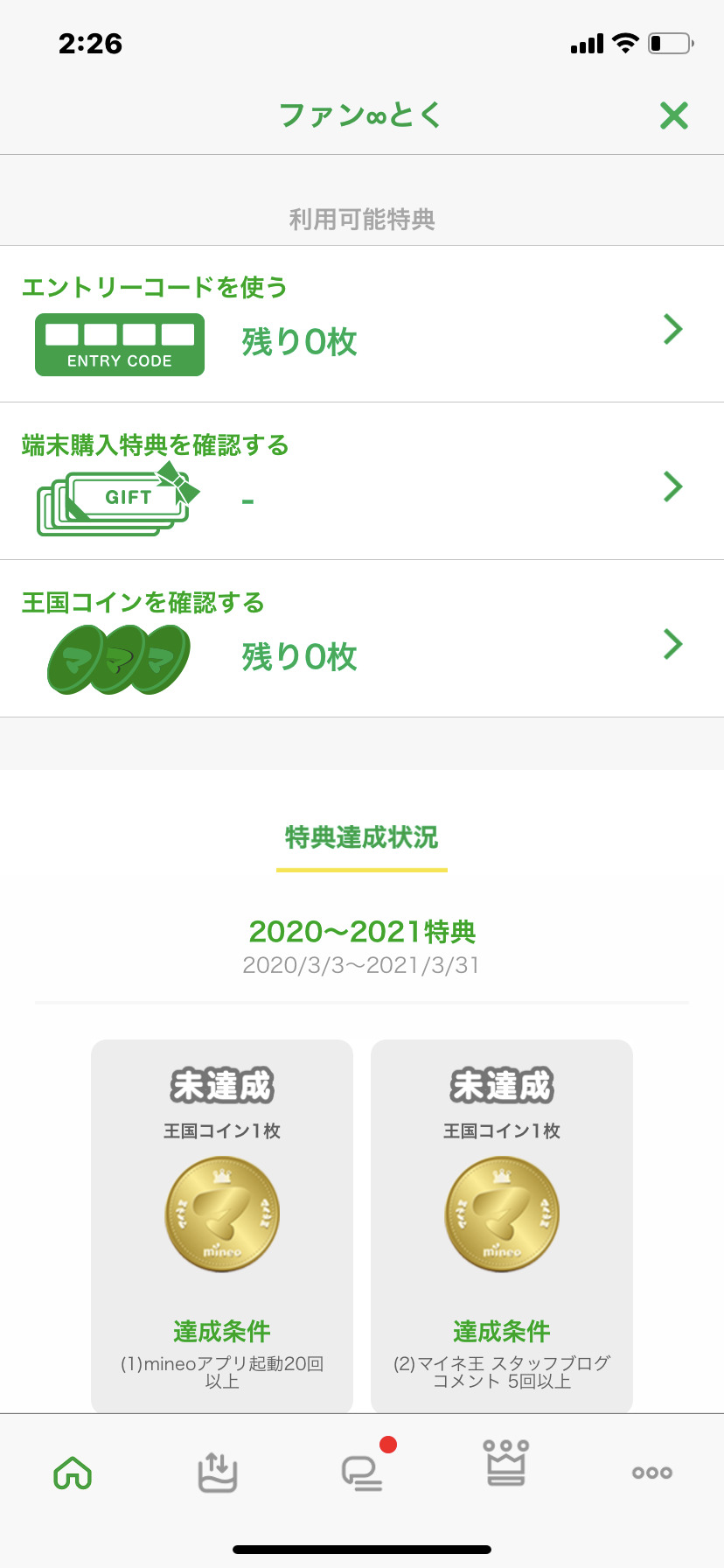Open エントリーコードを使う row

point(362,325)
